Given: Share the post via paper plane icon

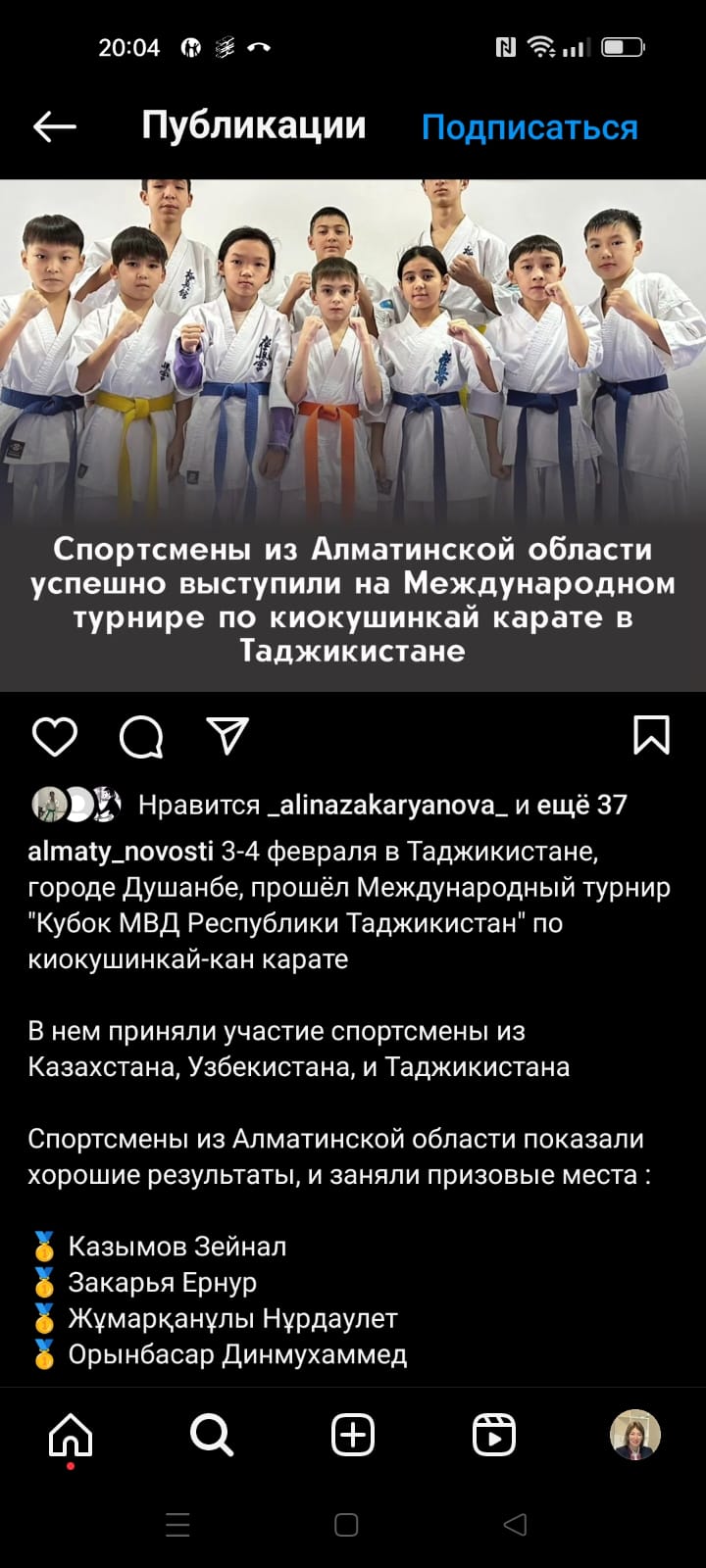Looking at the screenshot, I should coord(227,735).
